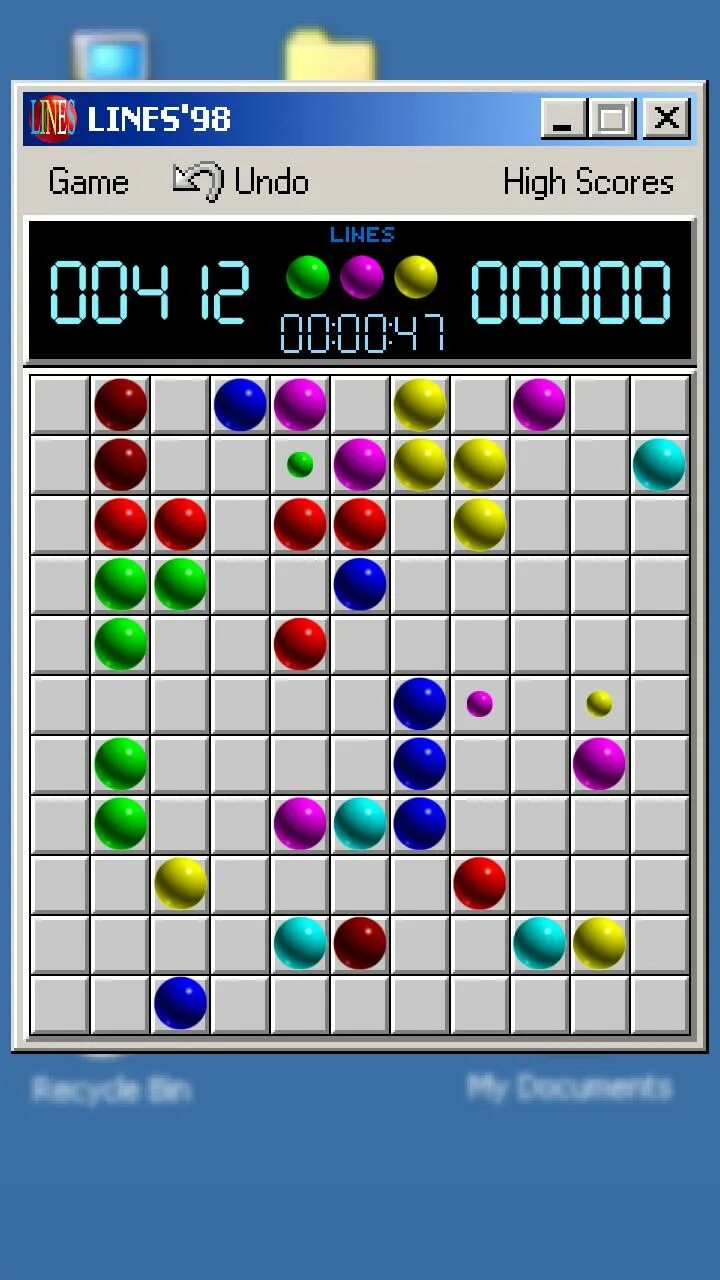The height and width of the screenshot is (1280, 720).
Task: Select the cyan ball at the grid's right edge
Action: 659,464
